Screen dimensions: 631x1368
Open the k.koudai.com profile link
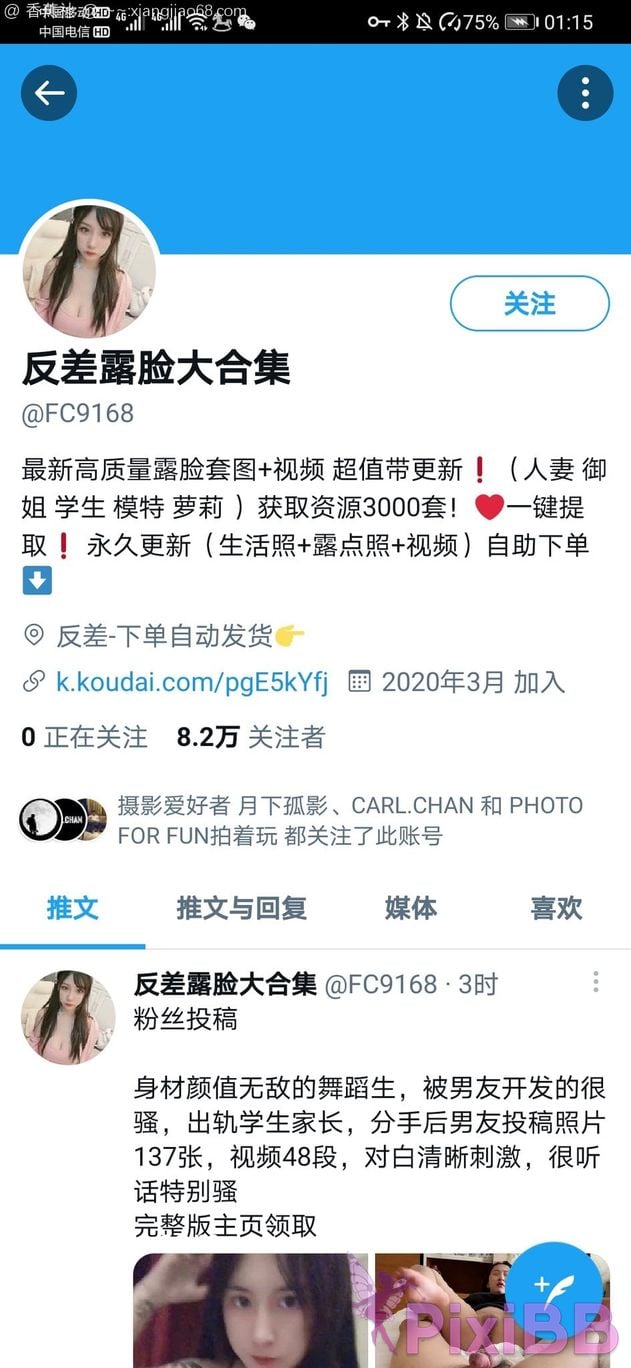tap(191, 682)
